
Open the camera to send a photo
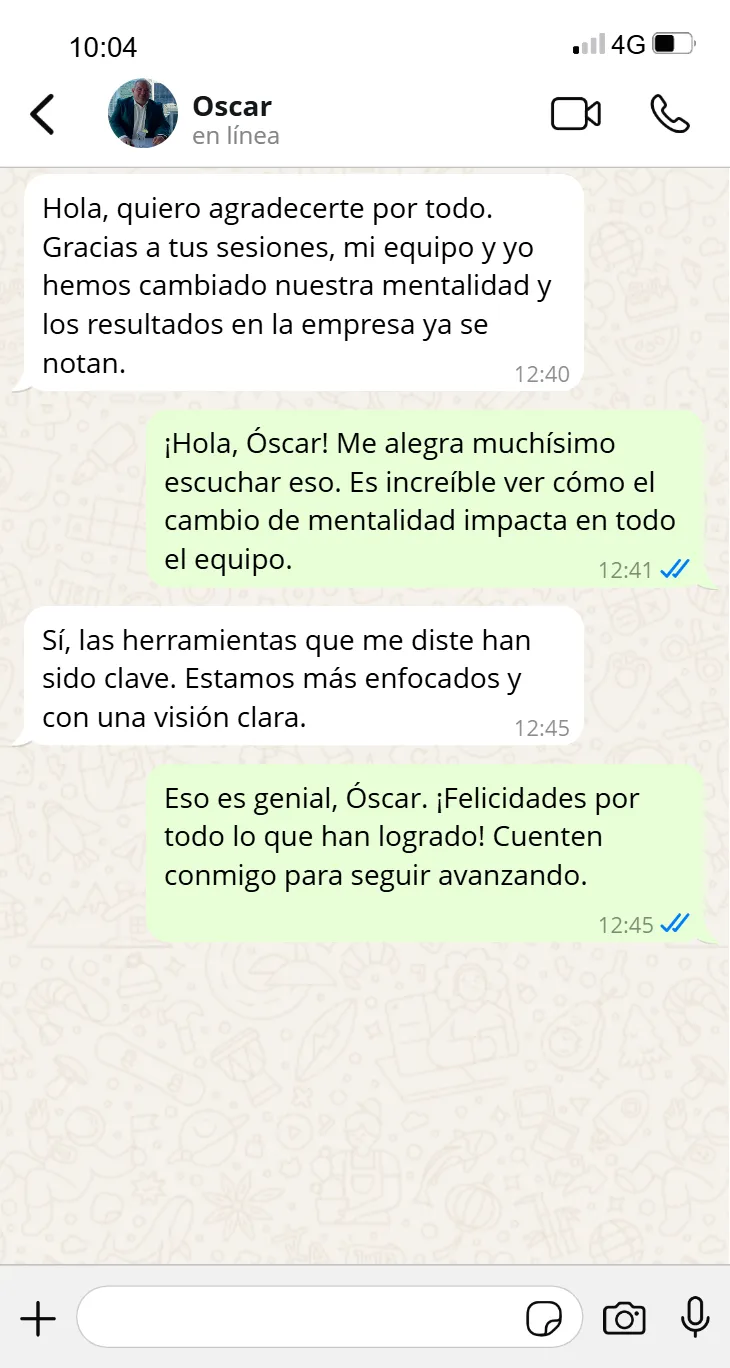[624, 1319]
